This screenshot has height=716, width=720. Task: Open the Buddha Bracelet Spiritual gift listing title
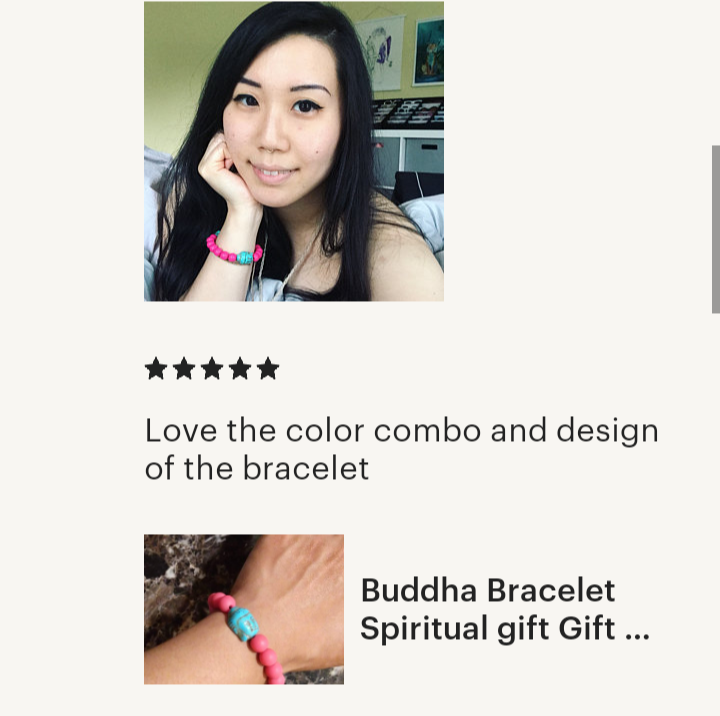(504, 609)
